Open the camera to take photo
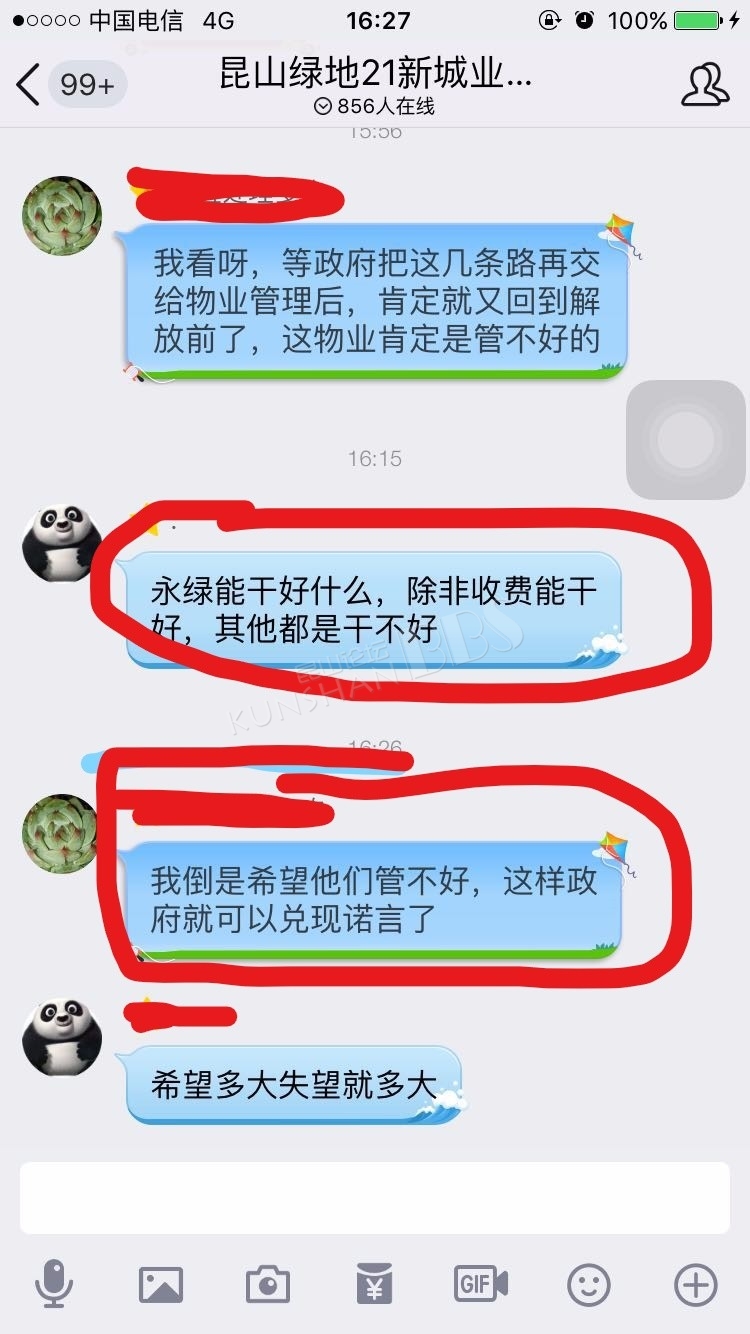This screenshot has height=1334, width=750. pyautogui.click(x=268, y=1284)
